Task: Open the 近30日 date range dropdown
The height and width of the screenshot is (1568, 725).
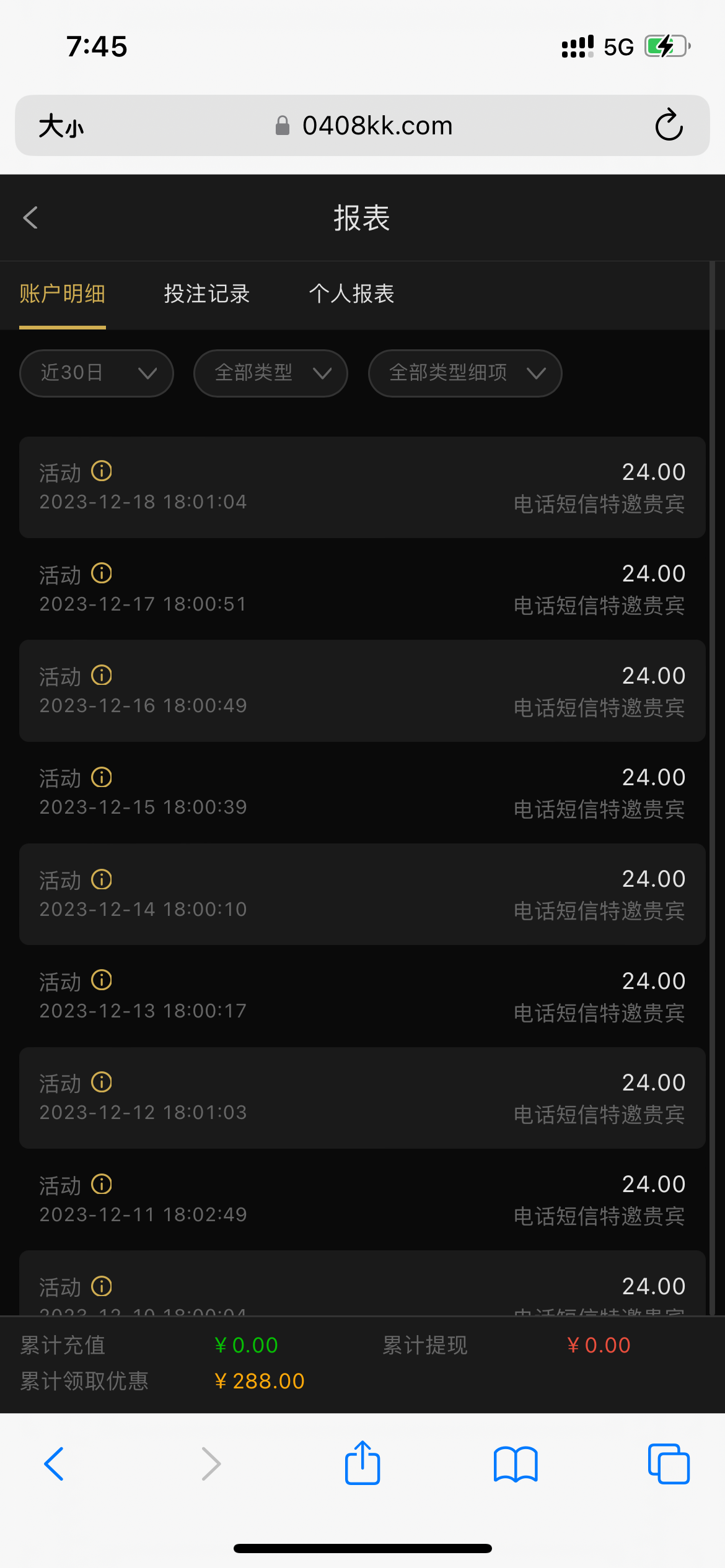Action: click(97, 373)
